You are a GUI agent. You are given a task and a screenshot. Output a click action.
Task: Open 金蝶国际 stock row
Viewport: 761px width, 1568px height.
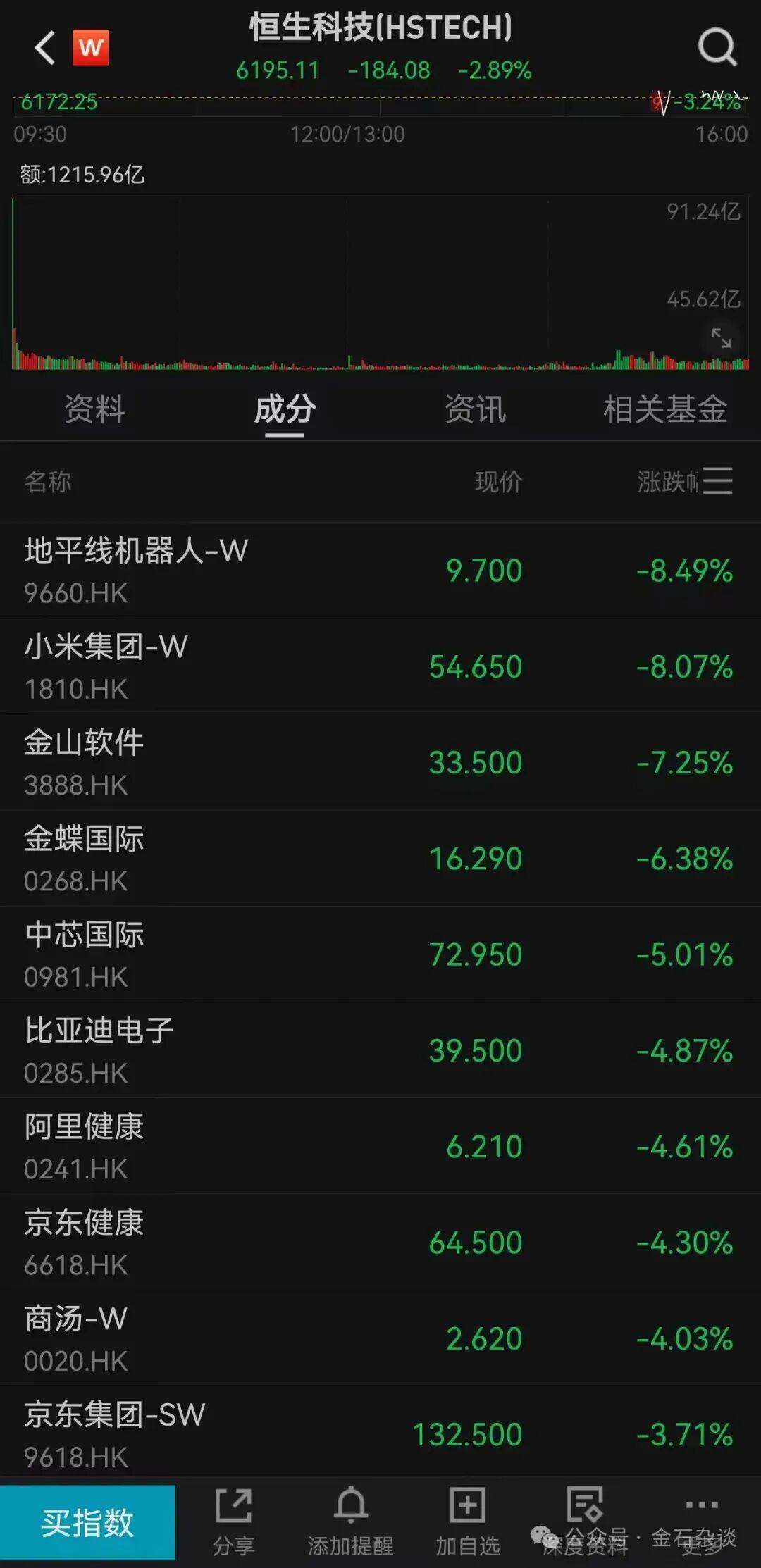(x=380, y=858)
